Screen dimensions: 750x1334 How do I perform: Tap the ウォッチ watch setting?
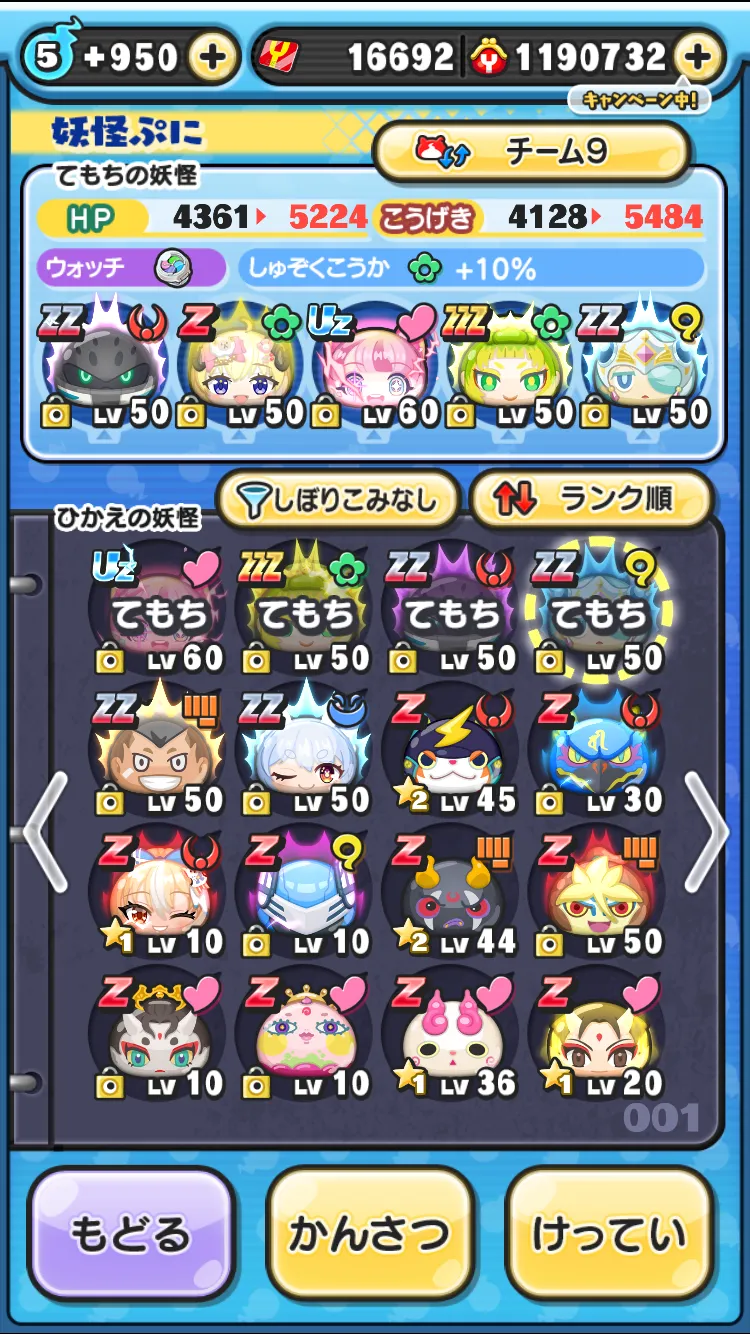[132, 268]
